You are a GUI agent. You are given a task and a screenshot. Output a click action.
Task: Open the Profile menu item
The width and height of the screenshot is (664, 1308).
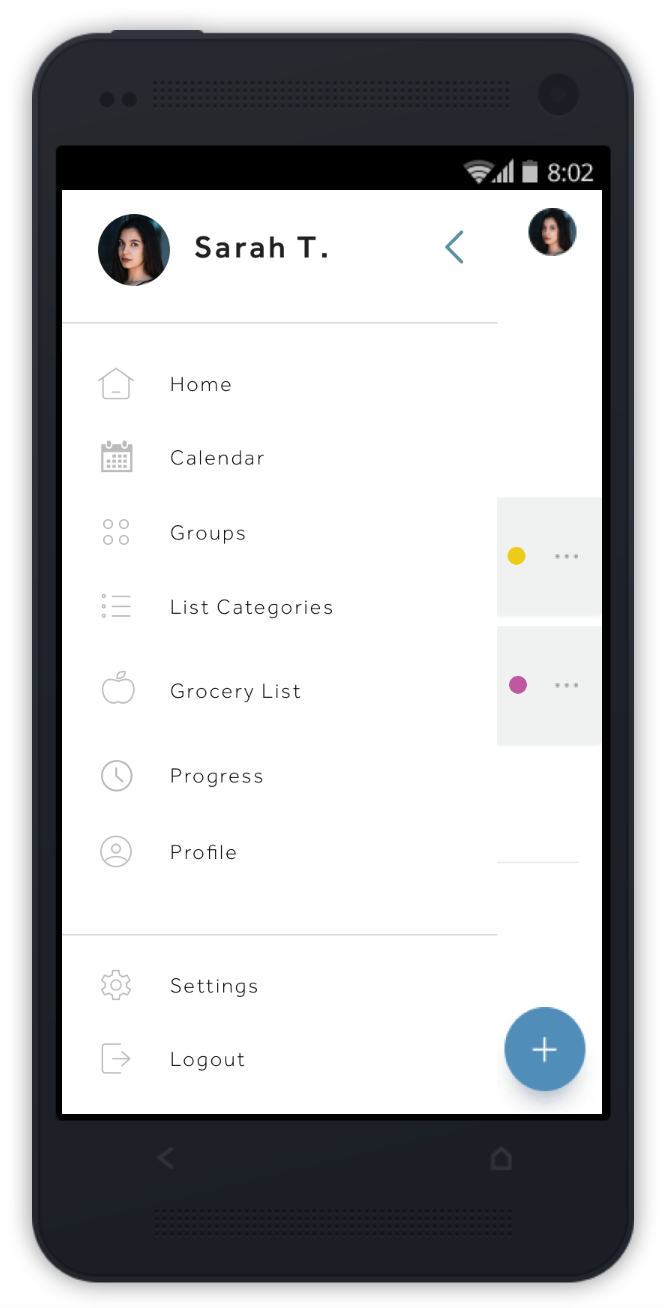[x=203, y=852]
